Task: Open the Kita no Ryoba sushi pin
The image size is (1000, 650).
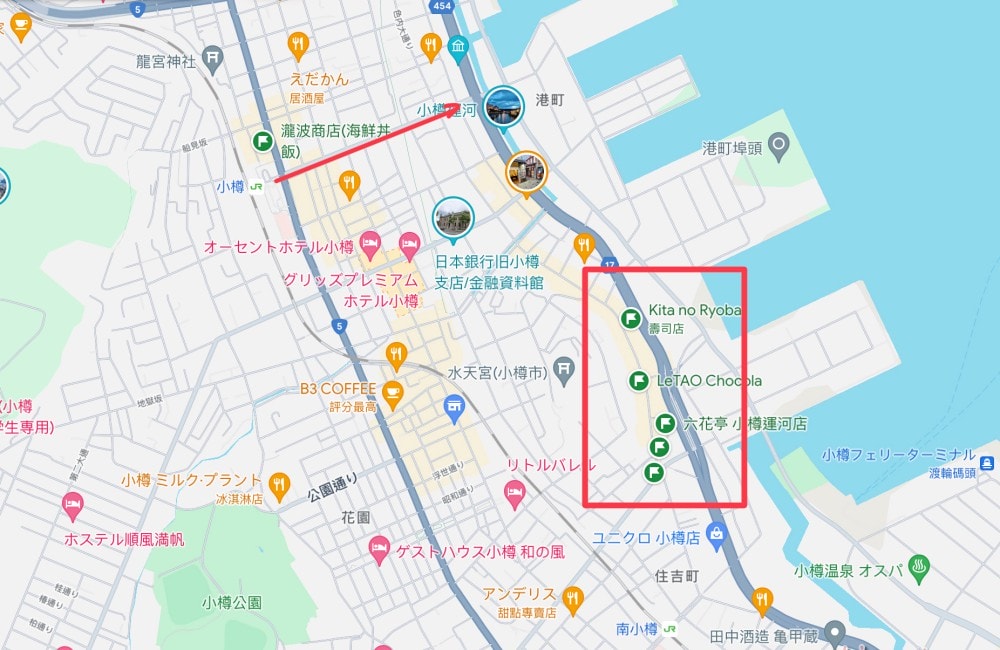Action: click(x=631, y=318)
